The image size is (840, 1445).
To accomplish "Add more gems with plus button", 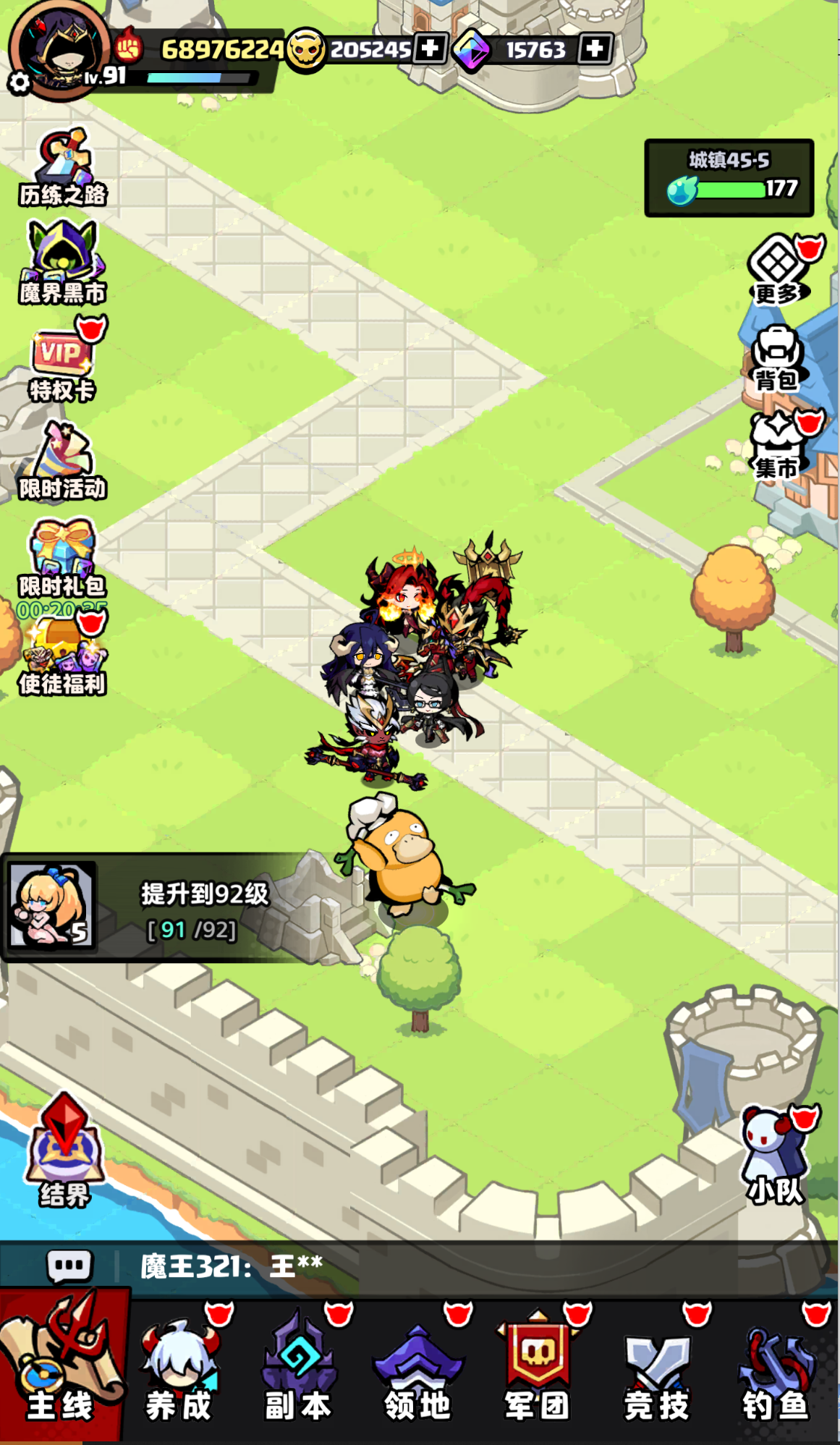I will pos(595,48).
